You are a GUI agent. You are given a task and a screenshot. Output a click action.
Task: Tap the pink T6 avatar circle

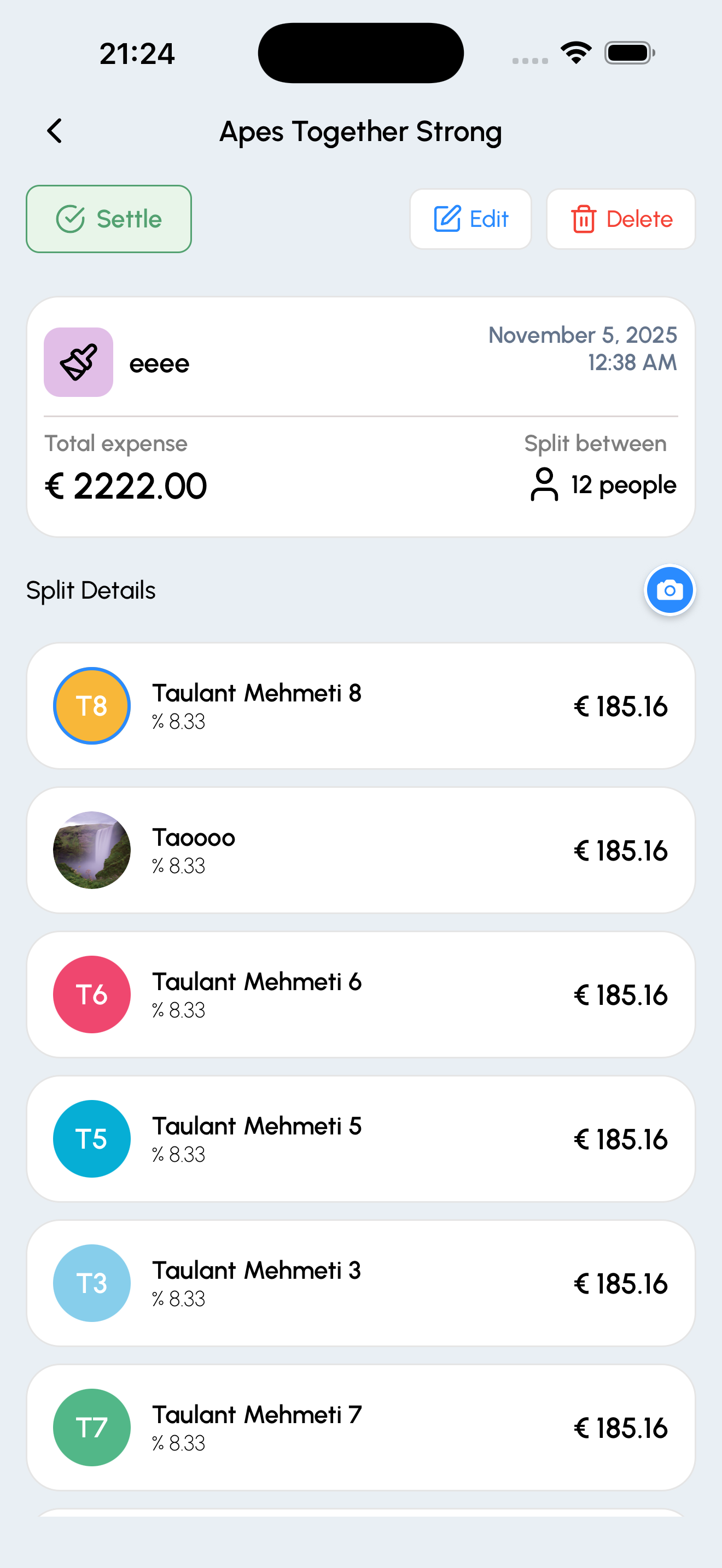(x=91, y=994)
